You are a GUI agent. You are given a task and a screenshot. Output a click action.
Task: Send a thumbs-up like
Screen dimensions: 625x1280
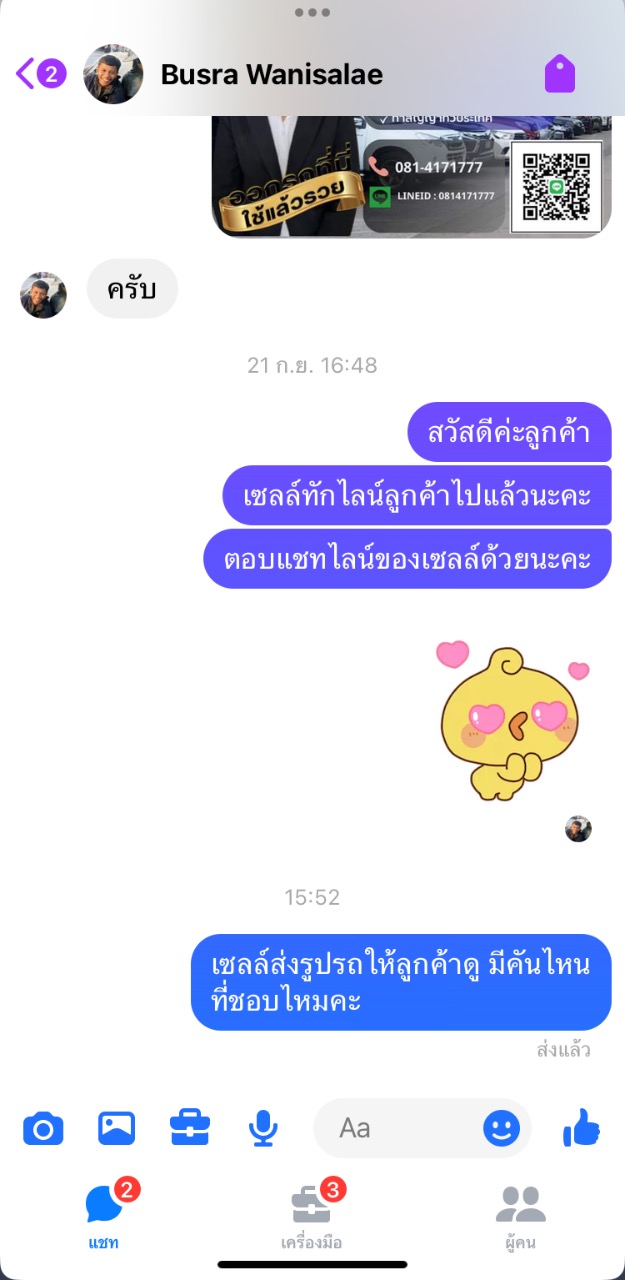coord(581,1129)
